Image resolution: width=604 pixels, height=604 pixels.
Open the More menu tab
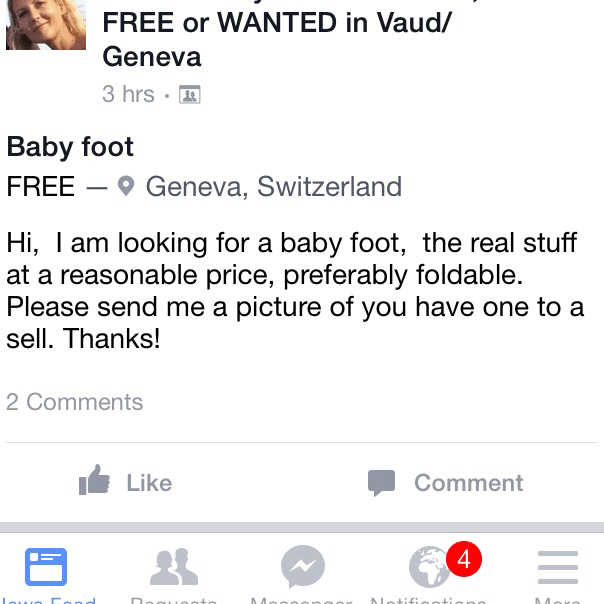557,571
